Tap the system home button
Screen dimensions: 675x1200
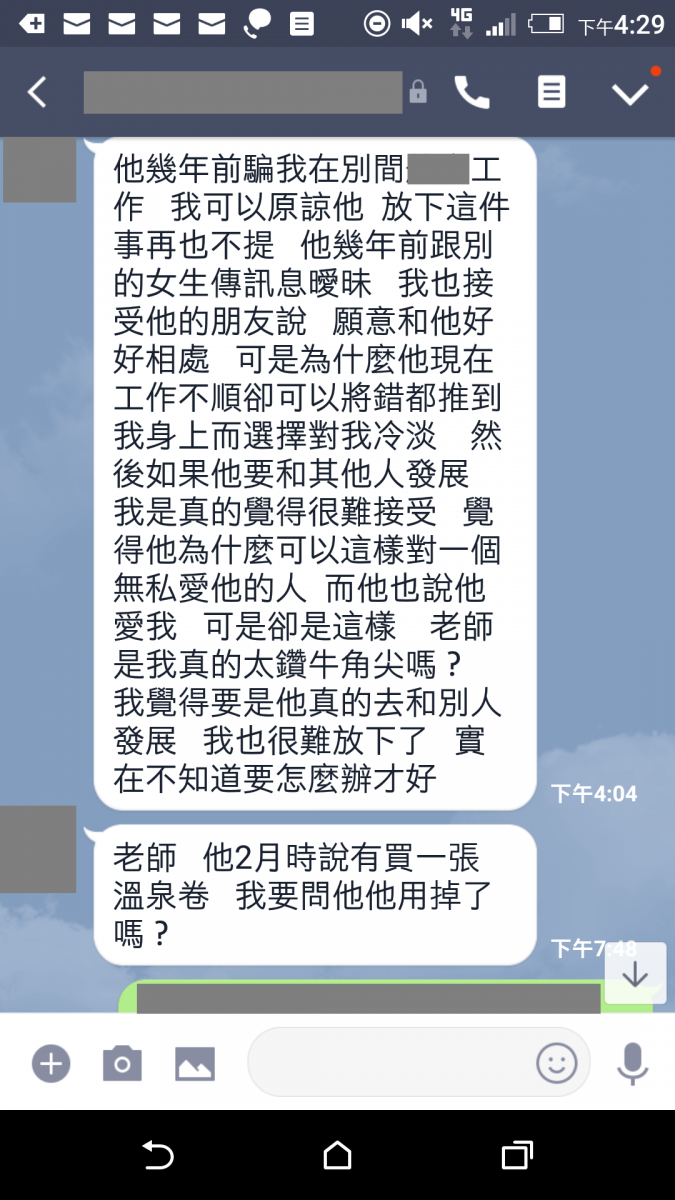coord(338,1156)
